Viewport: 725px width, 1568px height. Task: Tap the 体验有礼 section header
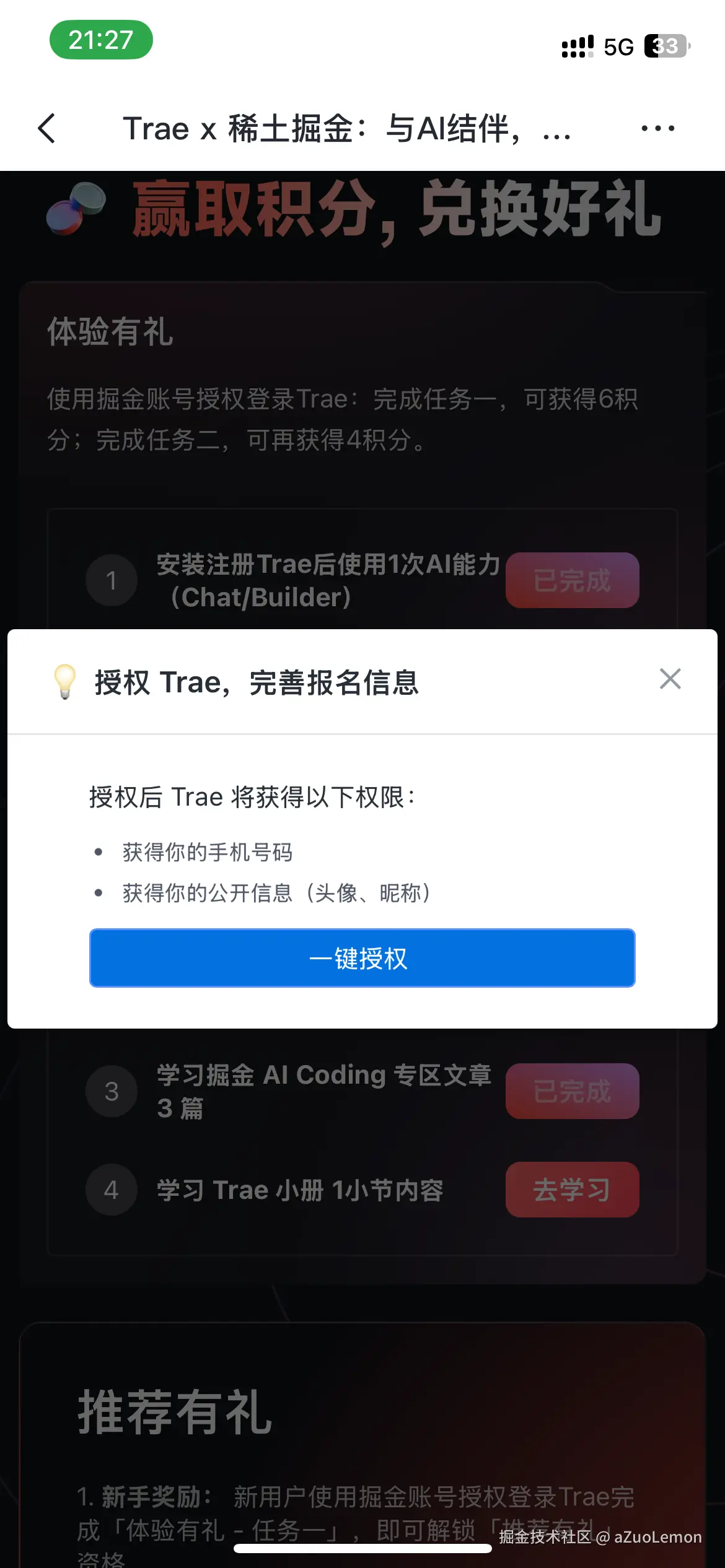(112, 333)
